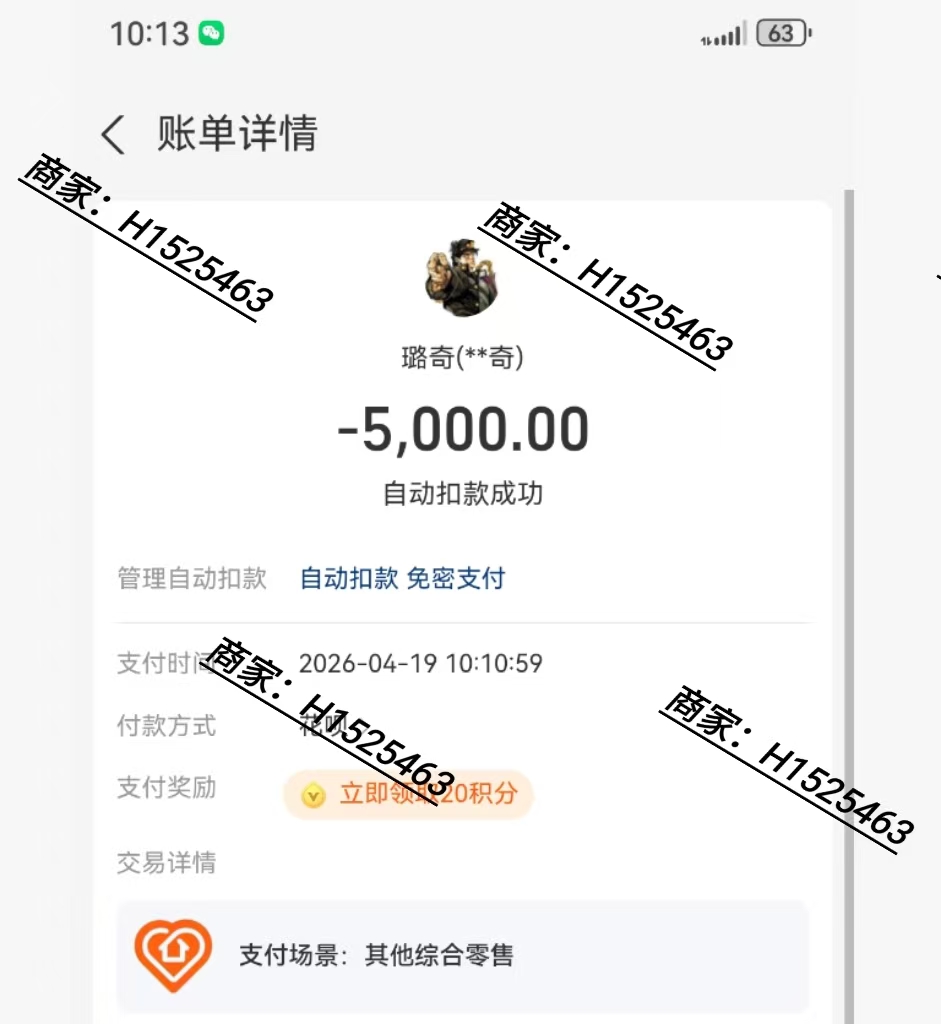
Task: Open the 支付场景 其他综合零售 card
Action: click(462, 955)
